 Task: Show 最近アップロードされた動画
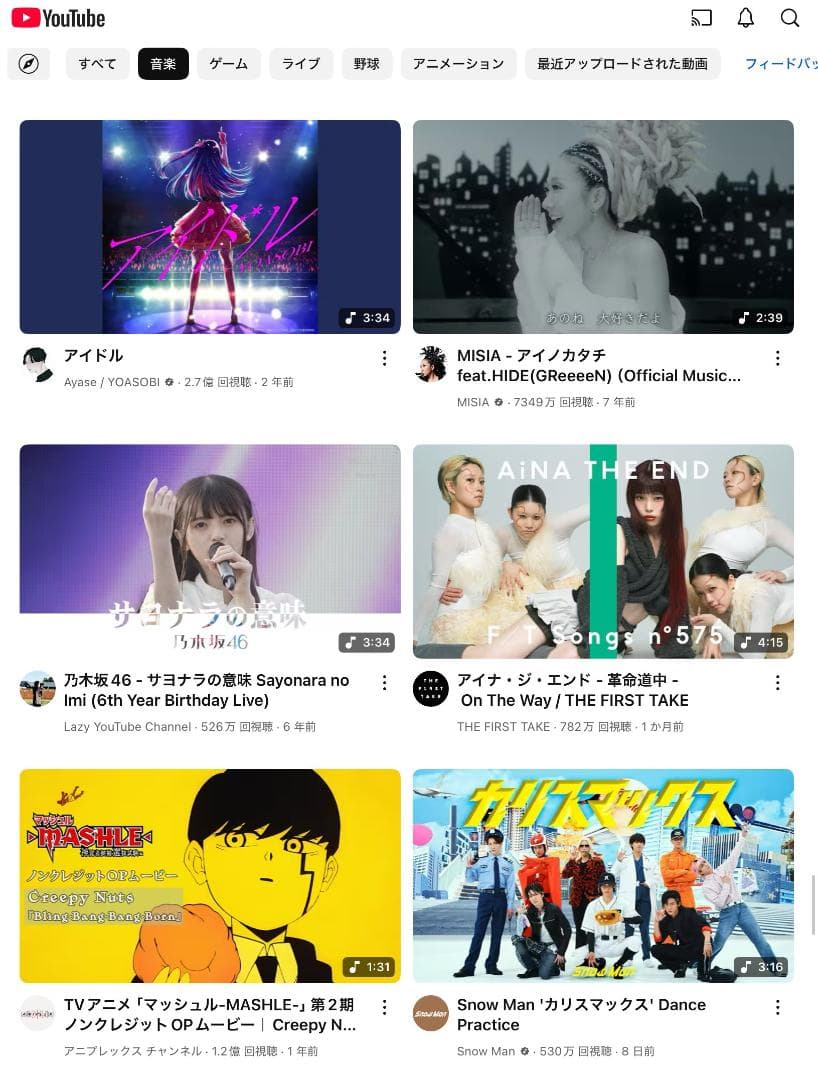pos(622,64)
